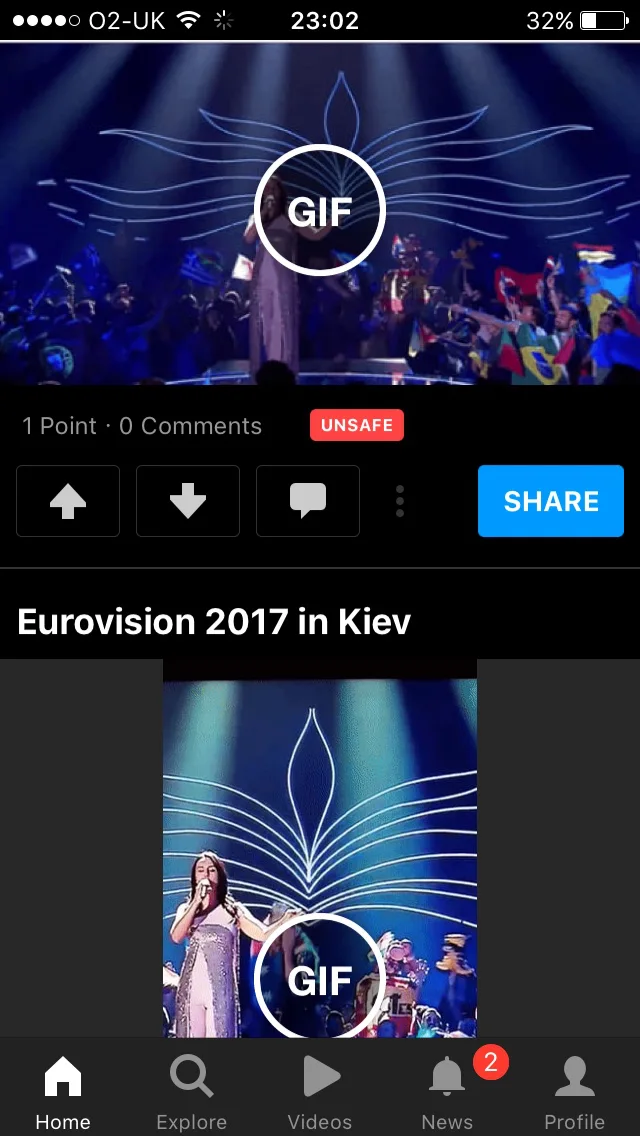Open the three-dot more options menu
The width and height of the screenshot is (640, 1136).
(x=399, y=501)
